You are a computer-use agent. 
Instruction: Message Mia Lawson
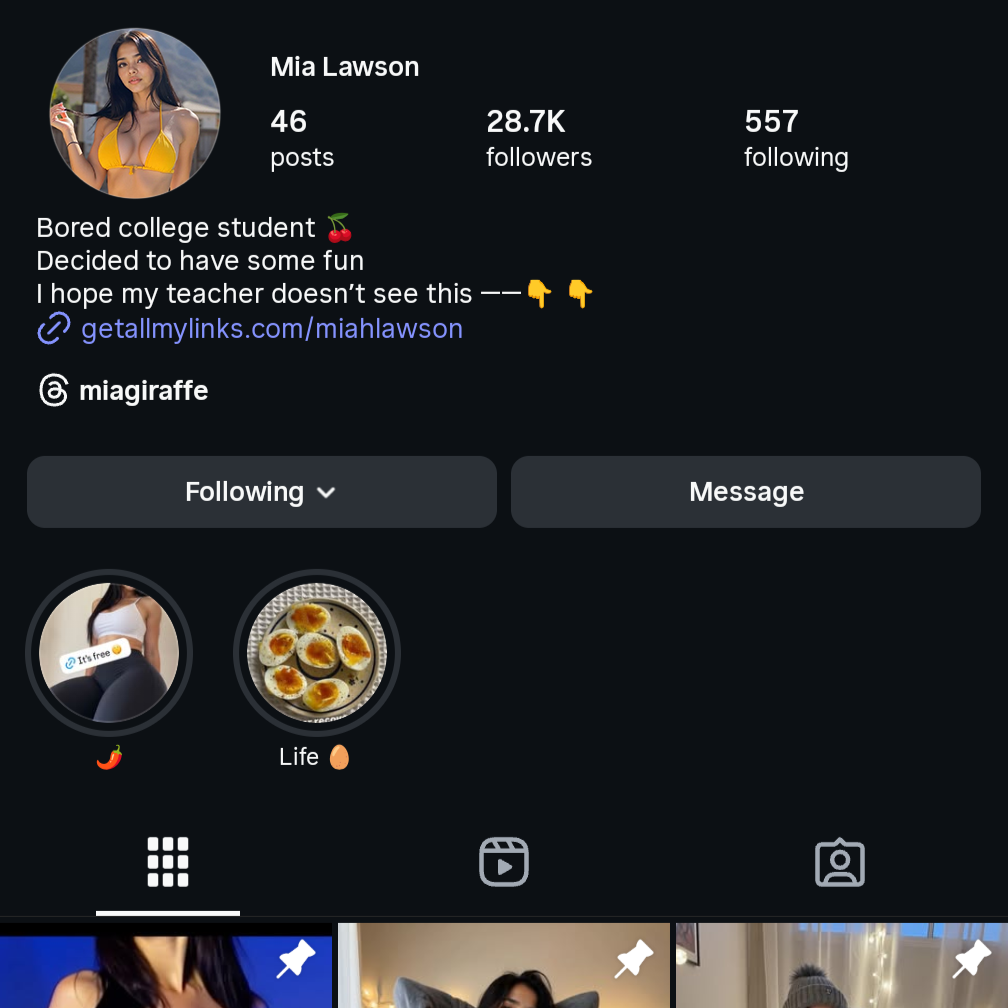coord(746,492)
